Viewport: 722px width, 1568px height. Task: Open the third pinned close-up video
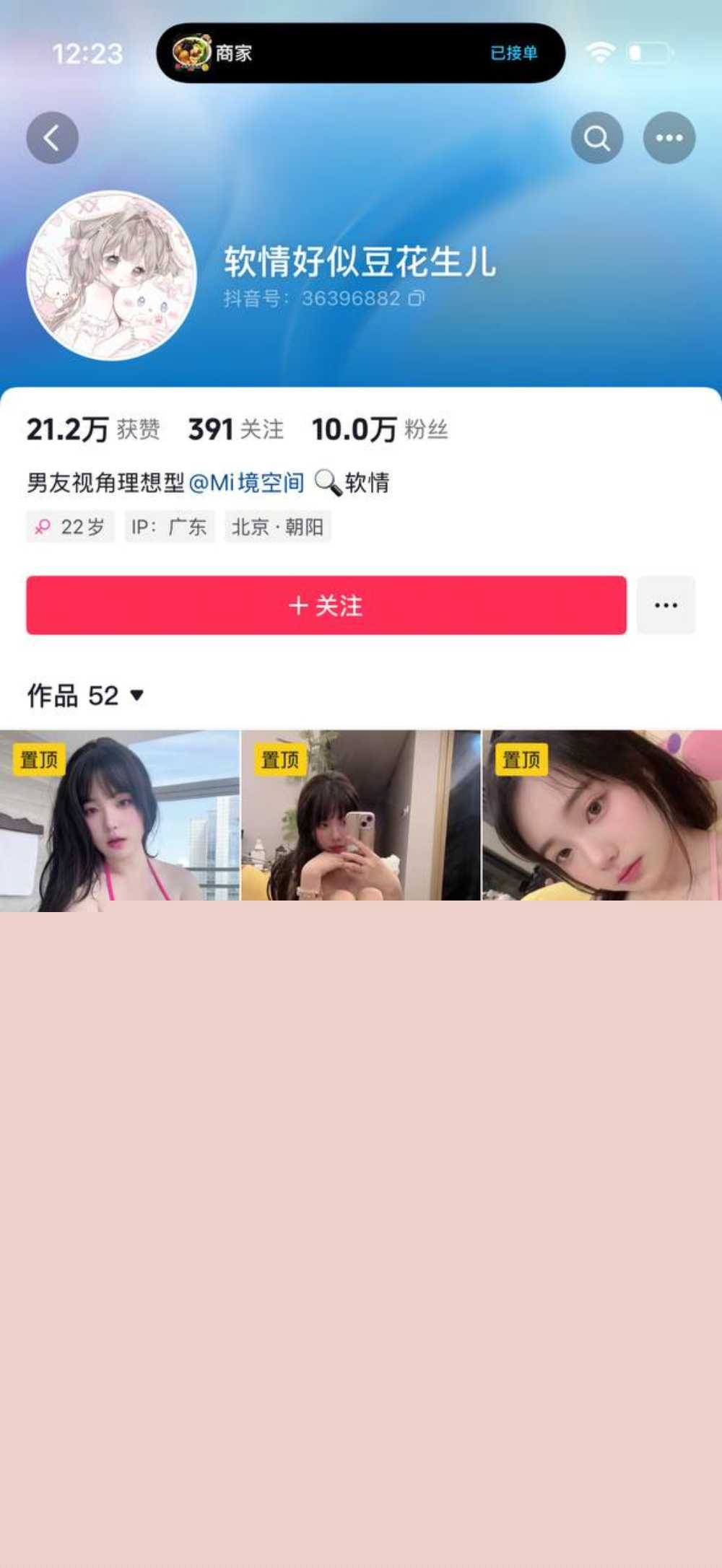tap(602, 817)
